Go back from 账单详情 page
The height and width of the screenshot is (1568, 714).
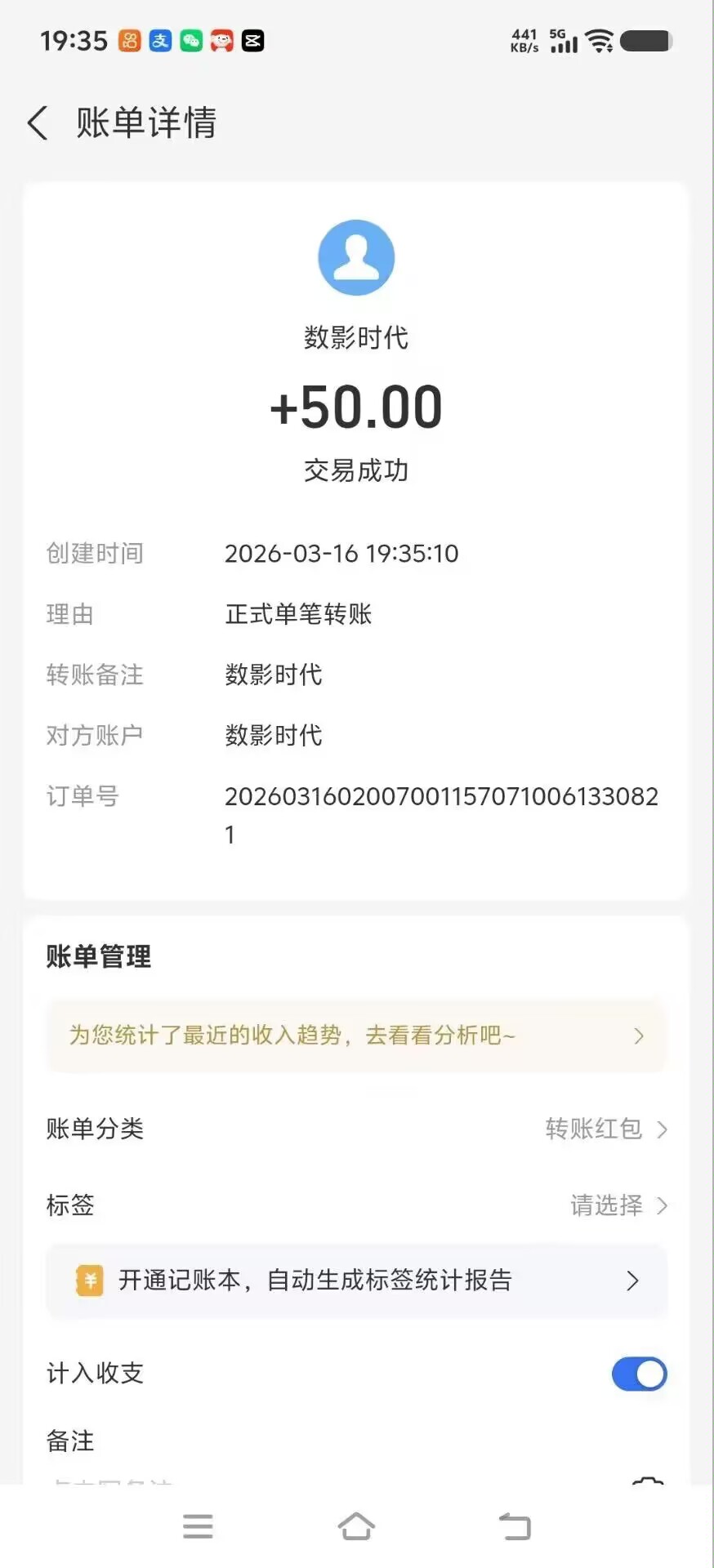coord(38,123)
